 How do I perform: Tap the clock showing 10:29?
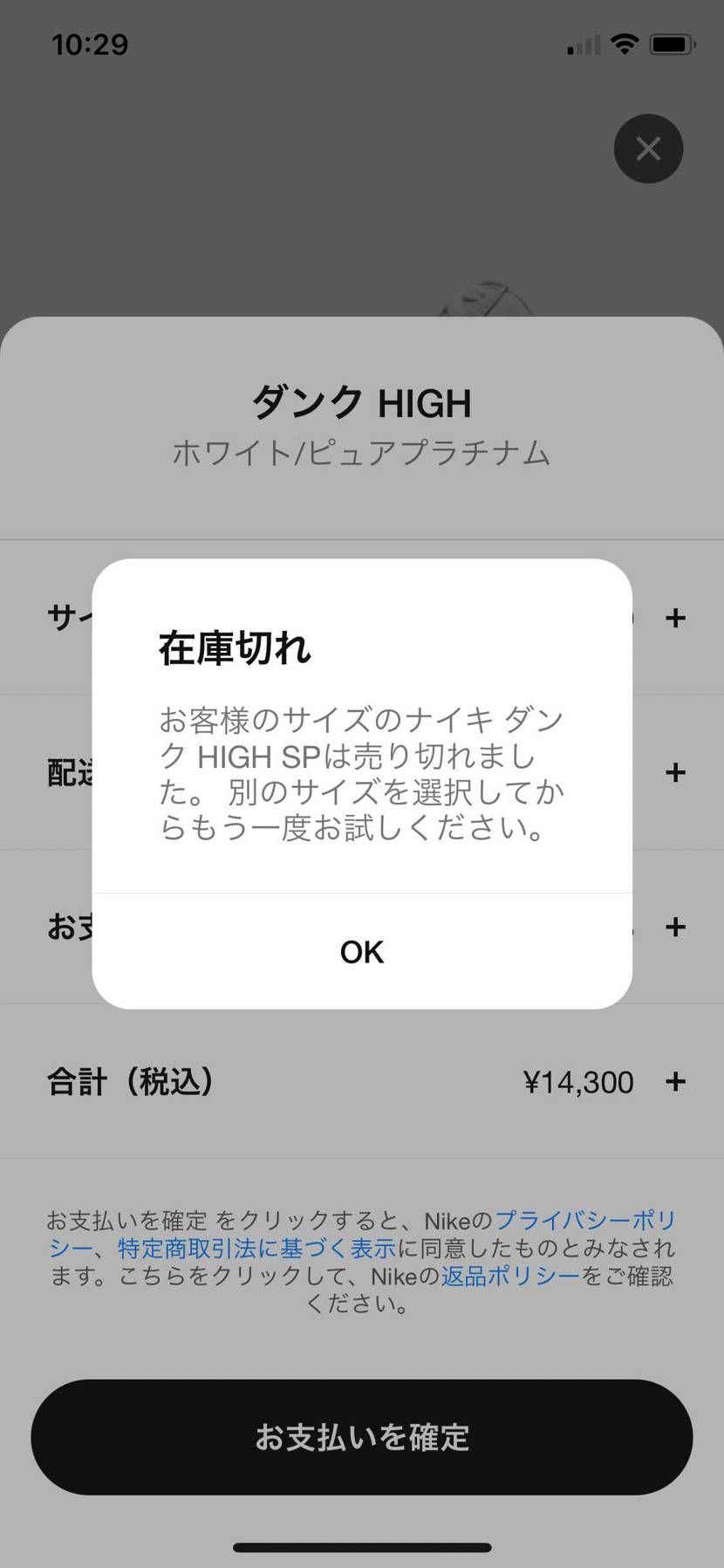(x=92, y=44)
